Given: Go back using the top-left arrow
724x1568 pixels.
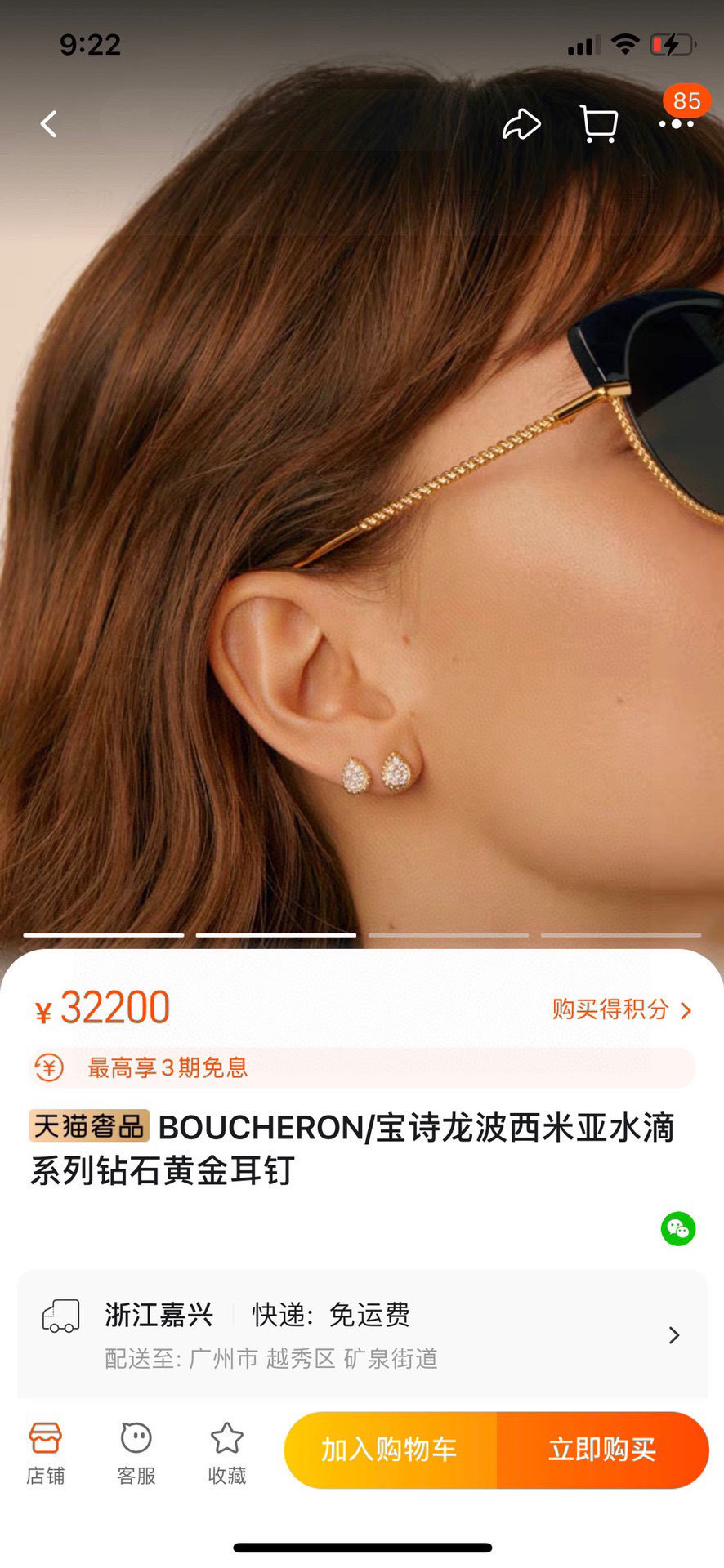Looking at the screenshot, I should tap(49, 124).
